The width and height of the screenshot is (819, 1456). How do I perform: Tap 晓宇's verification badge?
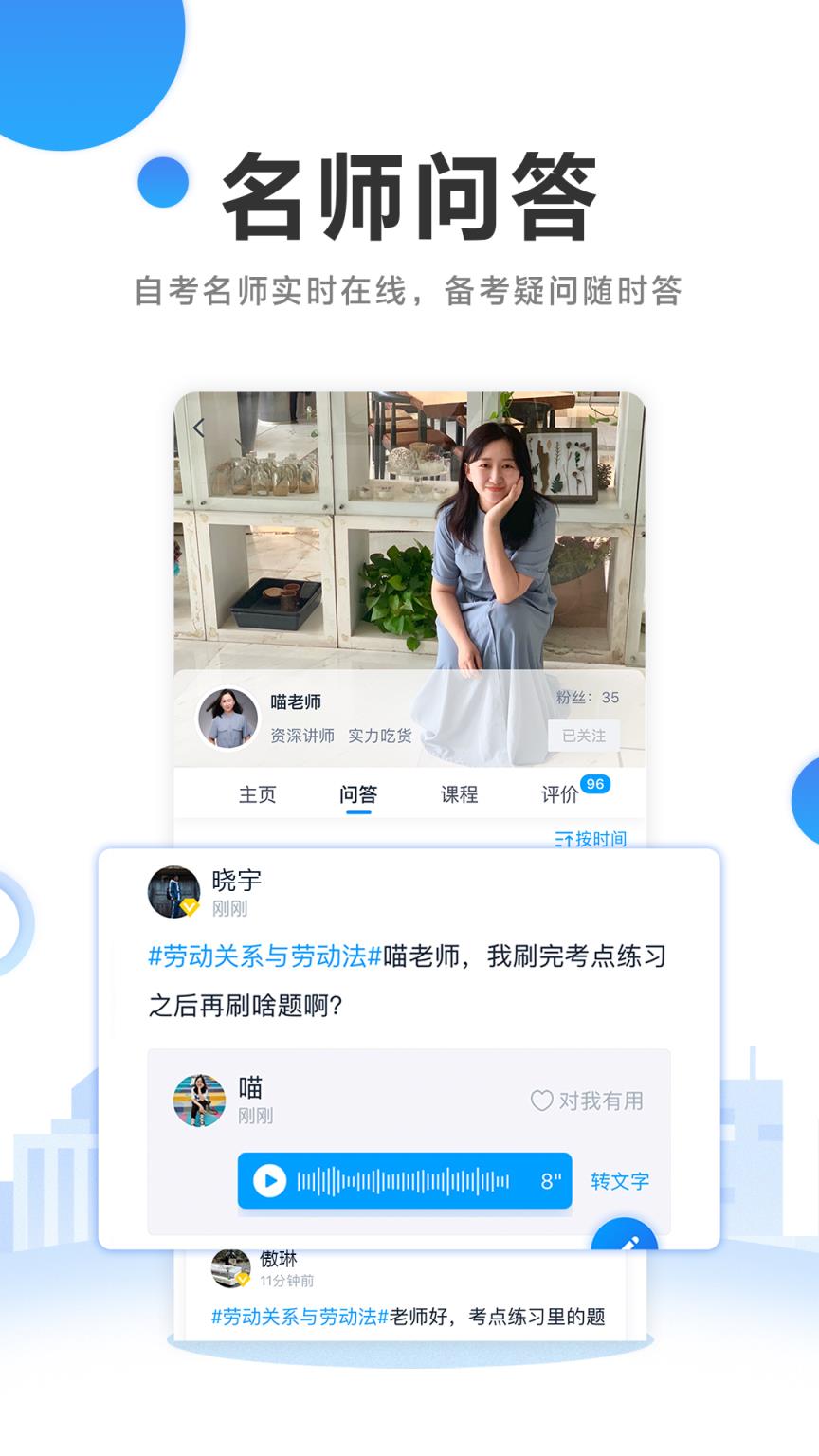[x=188, y=906]
